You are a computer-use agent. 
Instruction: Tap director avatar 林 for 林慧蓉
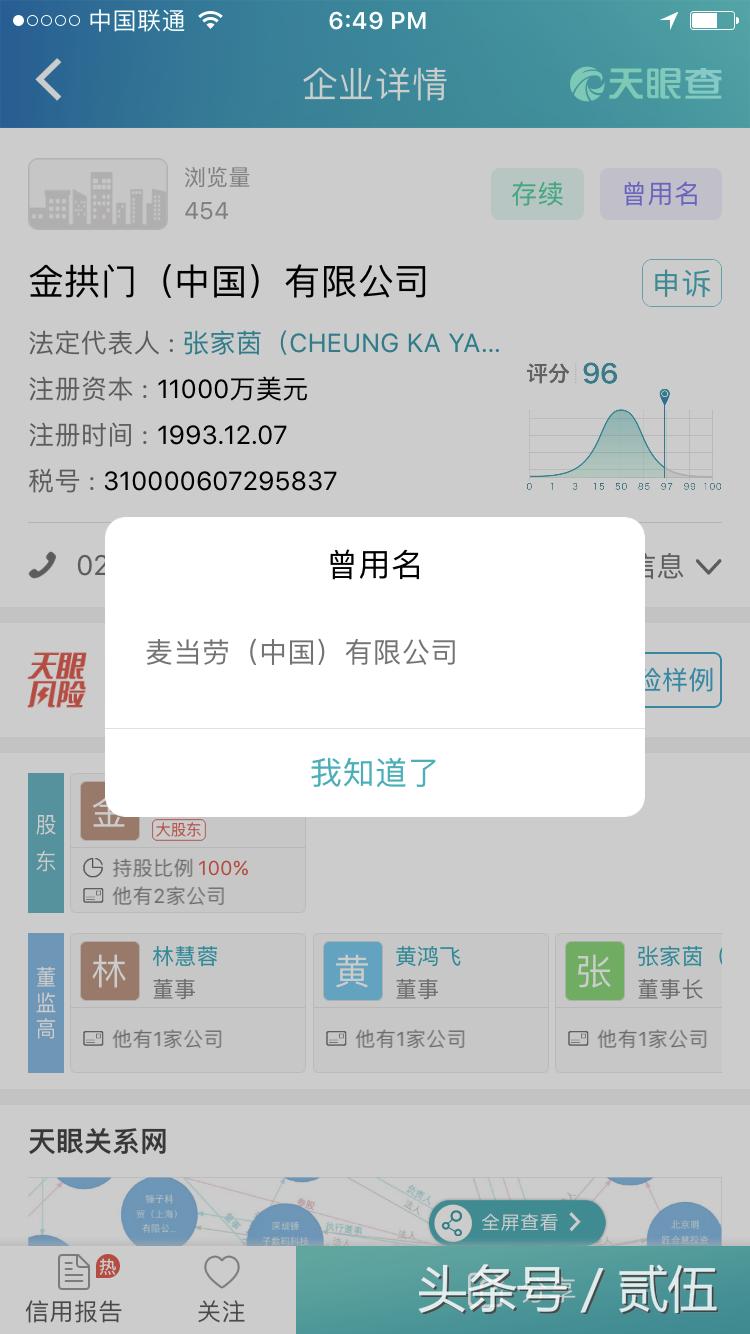coord(109,970)
